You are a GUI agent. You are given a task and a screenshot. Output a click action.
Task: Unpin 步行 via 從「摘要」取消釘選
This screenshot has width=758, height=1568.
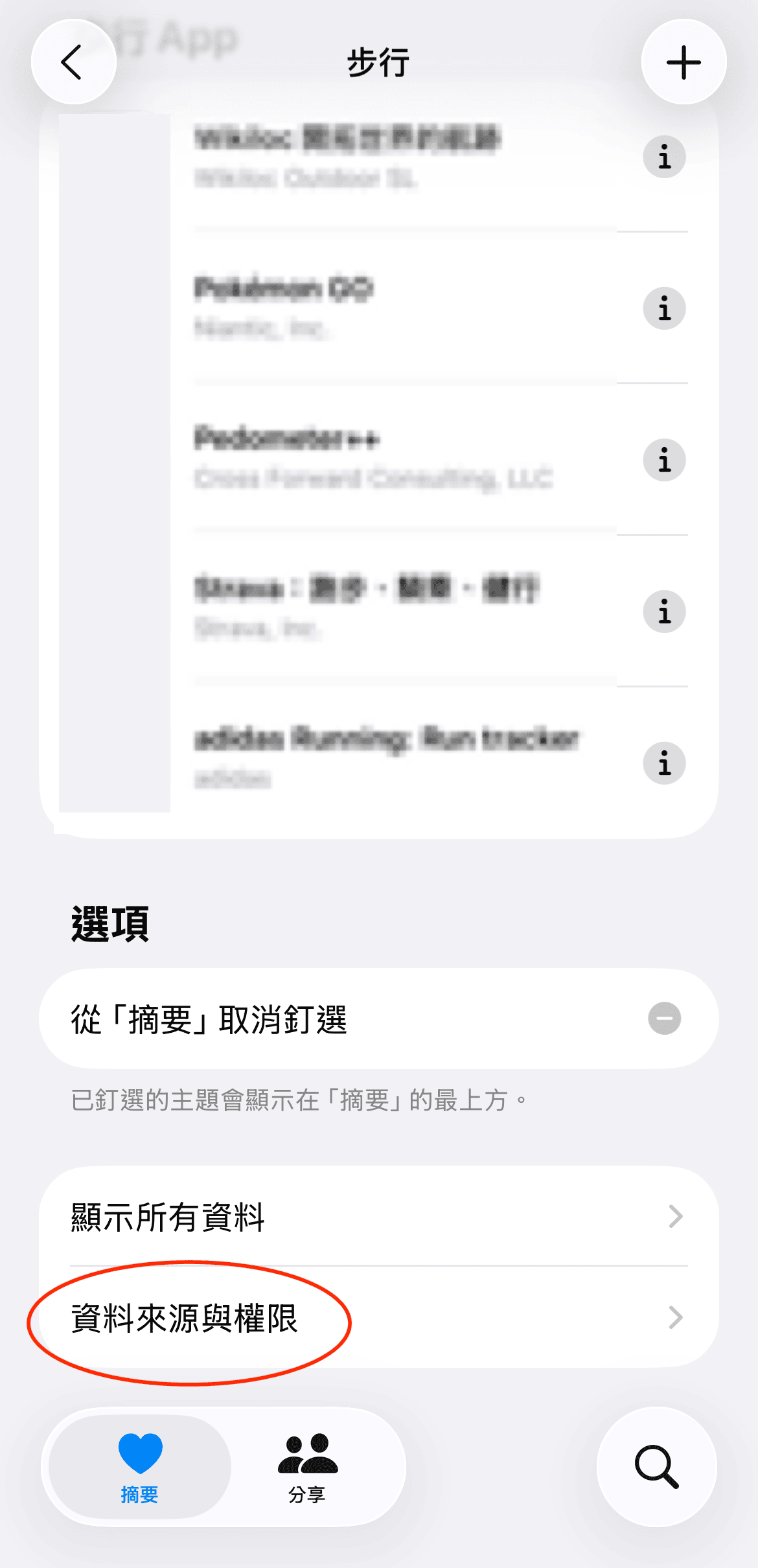point(378,1019)
